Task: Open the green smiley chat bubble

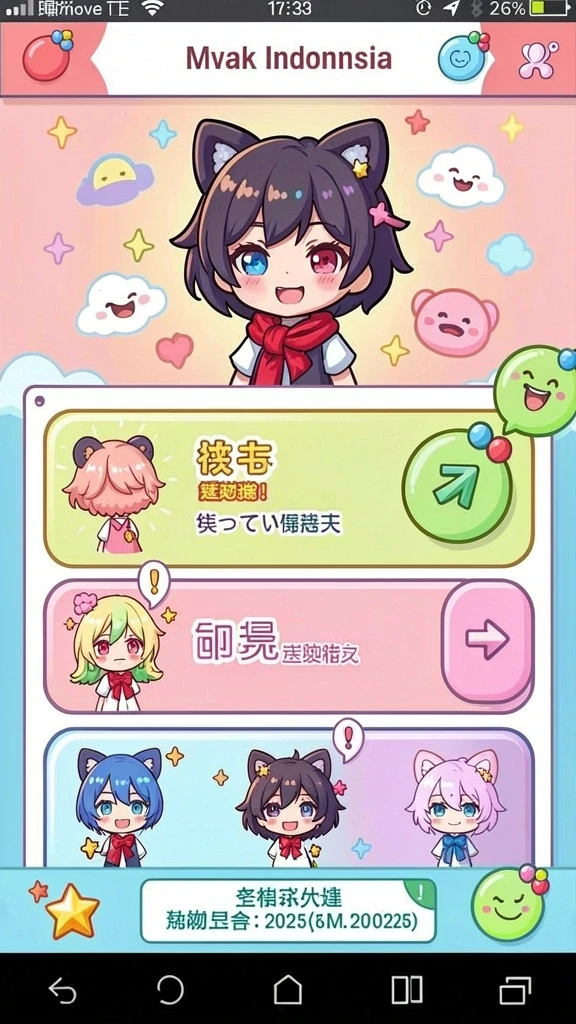Action: point(536,391)
